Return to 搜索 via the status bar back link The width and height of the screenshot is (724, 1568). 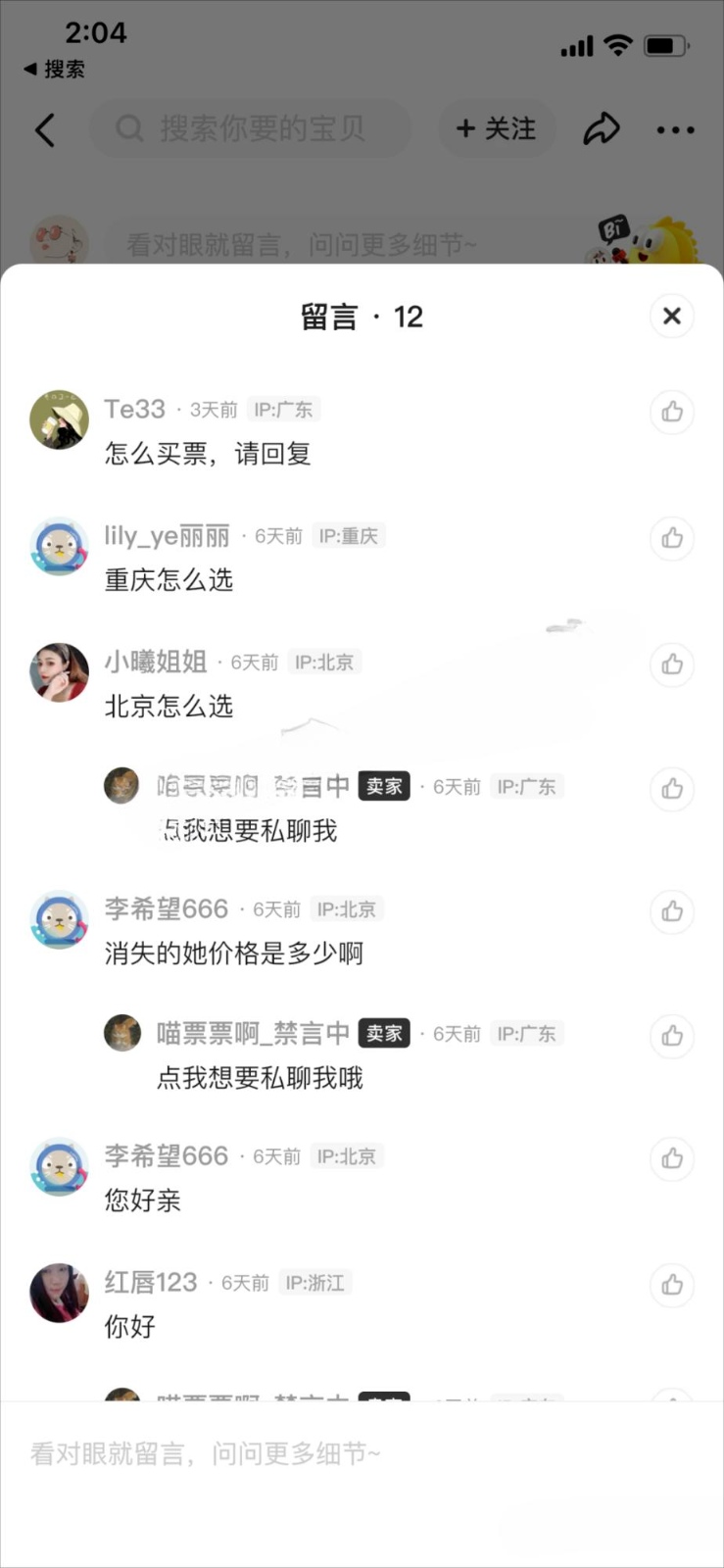[x=55, y=69]
